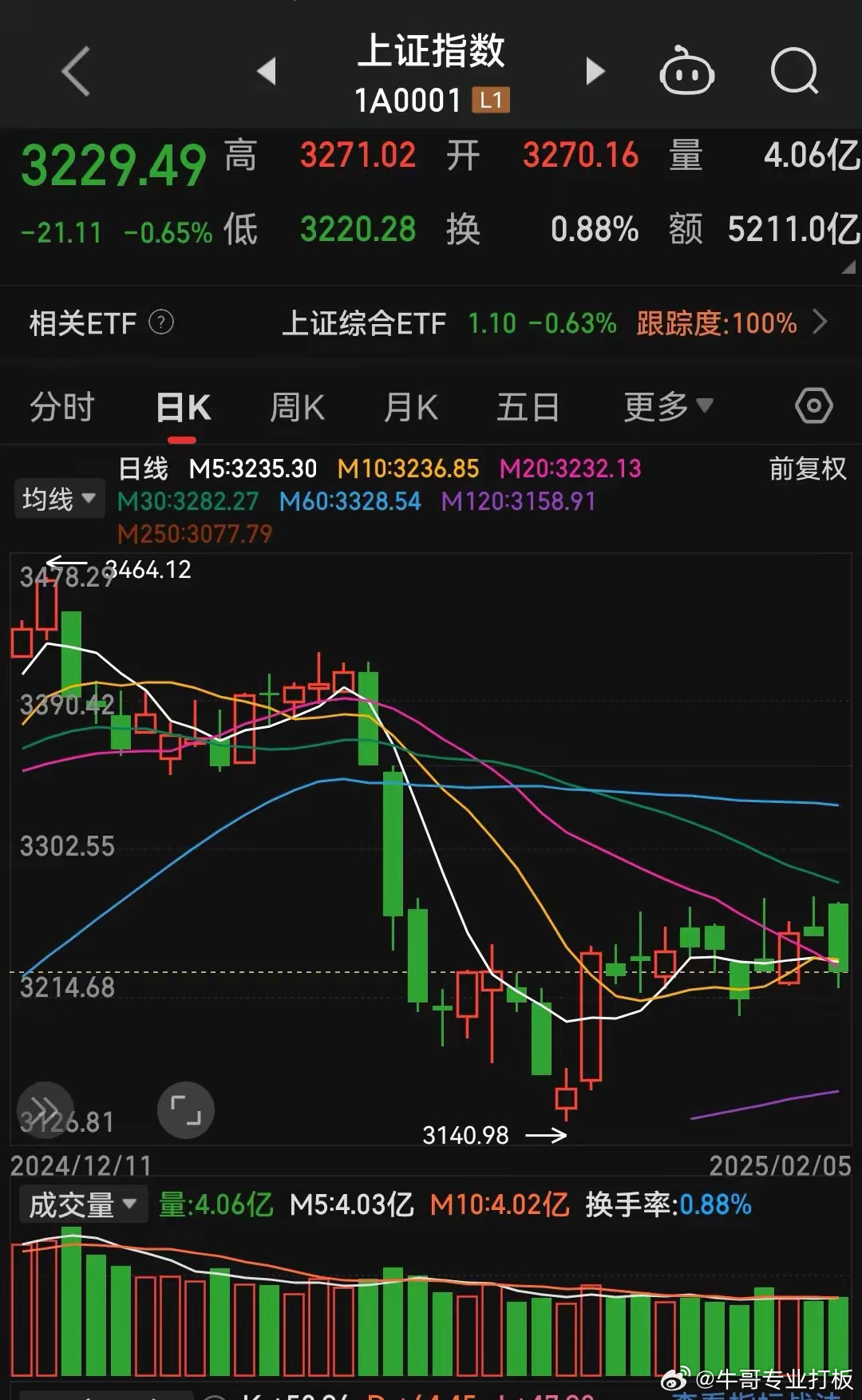The width and height of the screenshot is (862, 1400).
Task: Open the search magnifier
Action: click(795, 71)
